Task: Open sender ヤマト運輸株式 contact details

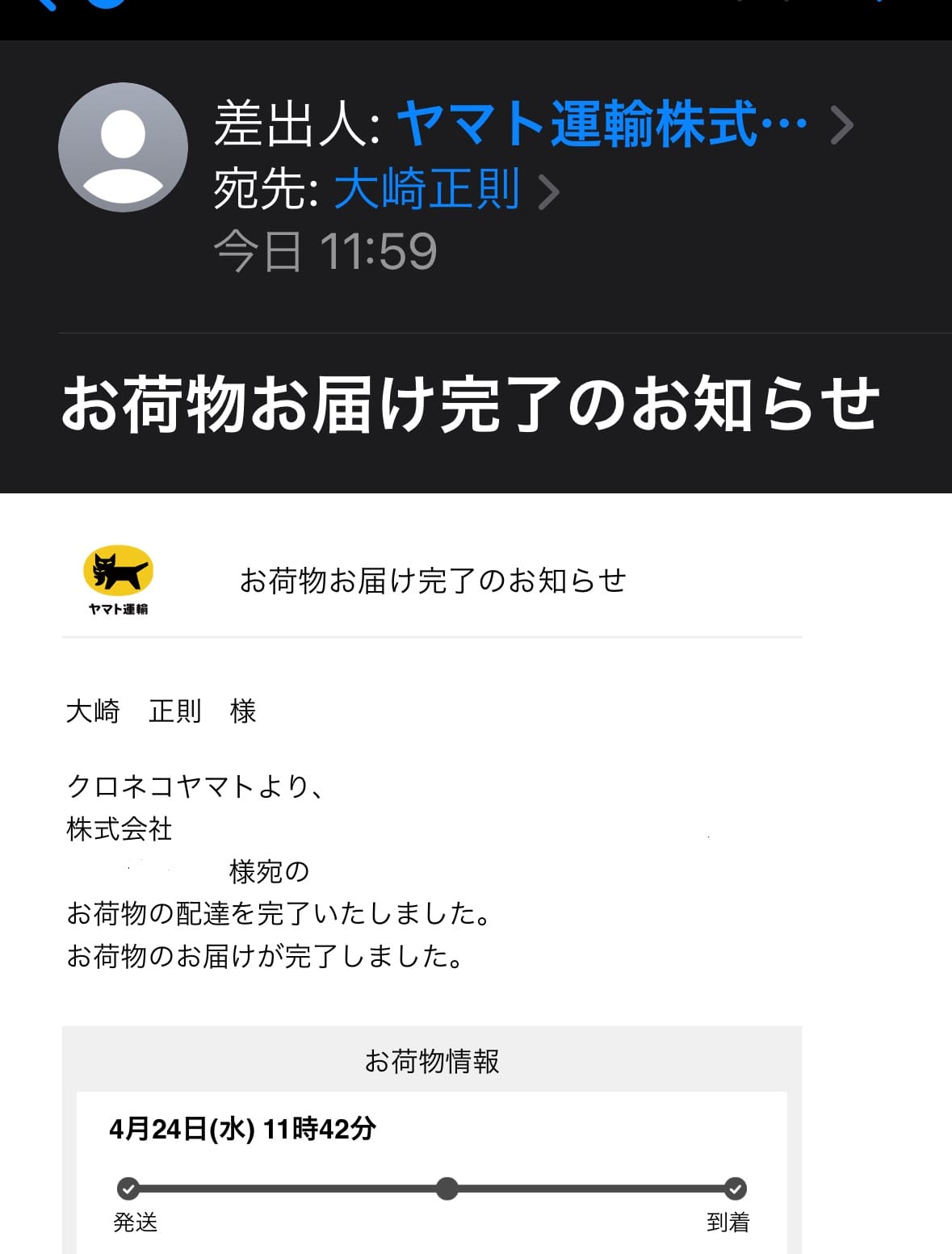Action: (x=601, y=125)
